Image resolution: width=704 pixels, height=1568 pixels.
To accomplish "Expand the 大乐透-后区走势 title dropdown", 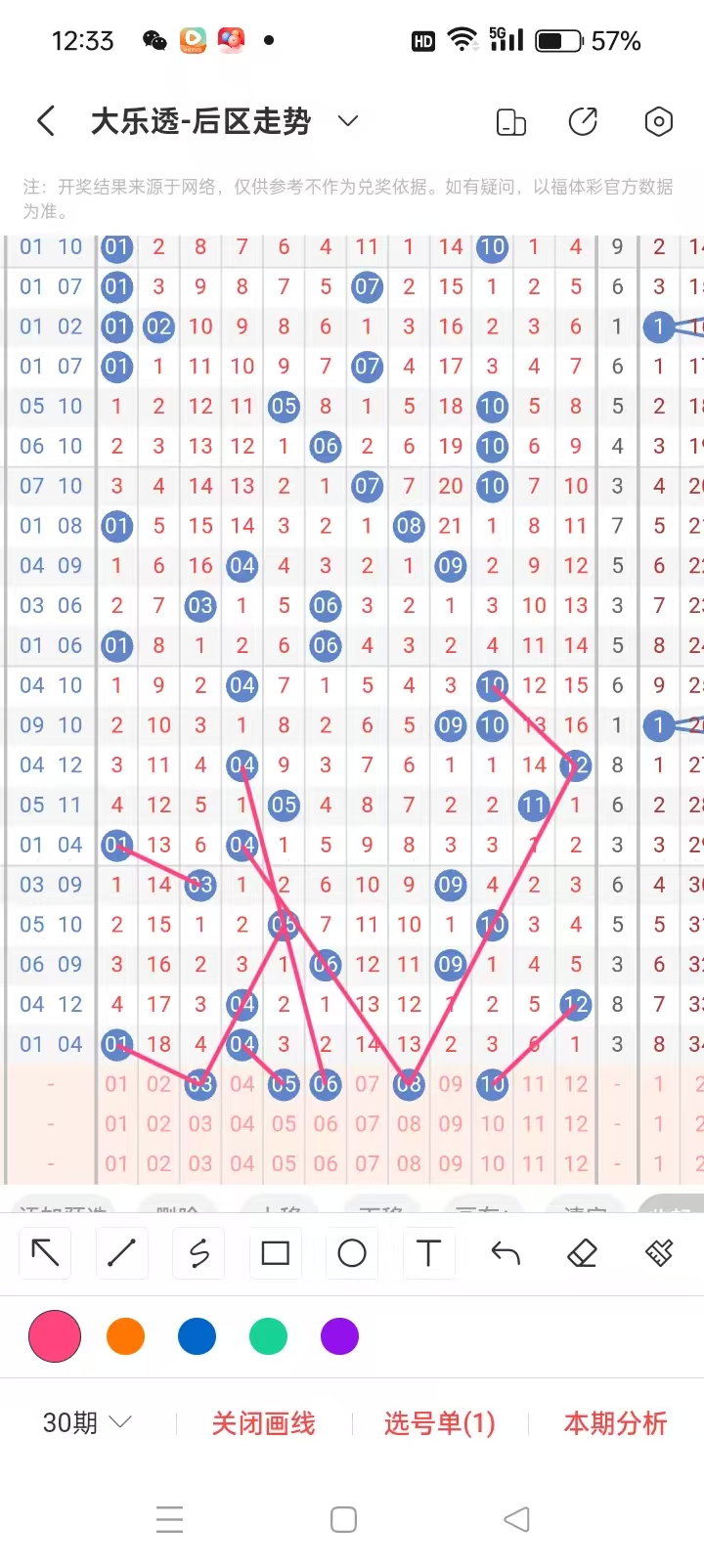I will point(347,121).
